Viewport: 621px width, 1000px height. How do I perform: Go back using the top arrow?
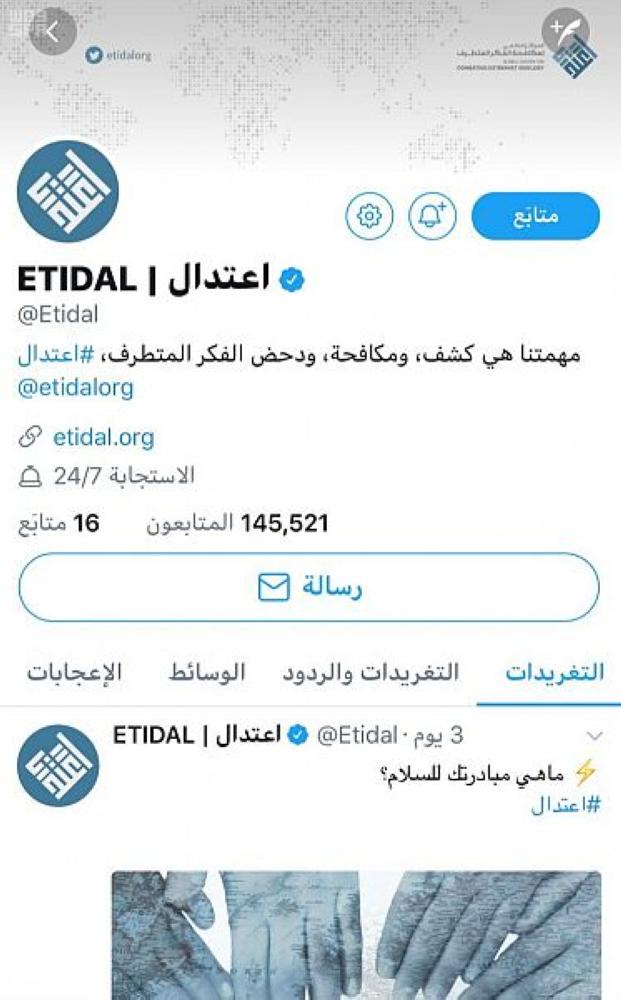pos(53,32)
